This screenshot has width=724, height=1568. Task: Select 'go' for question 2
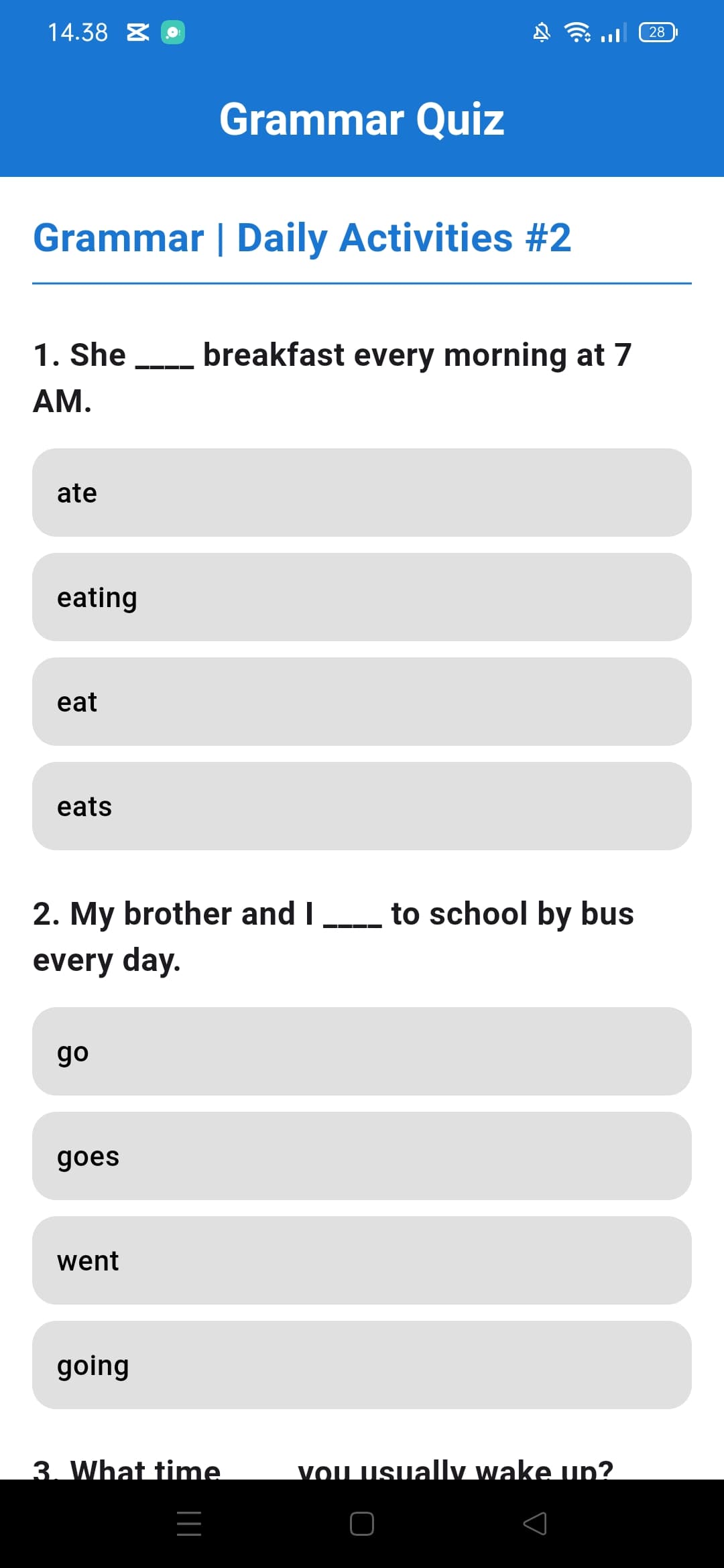(x=362, y=1051)
